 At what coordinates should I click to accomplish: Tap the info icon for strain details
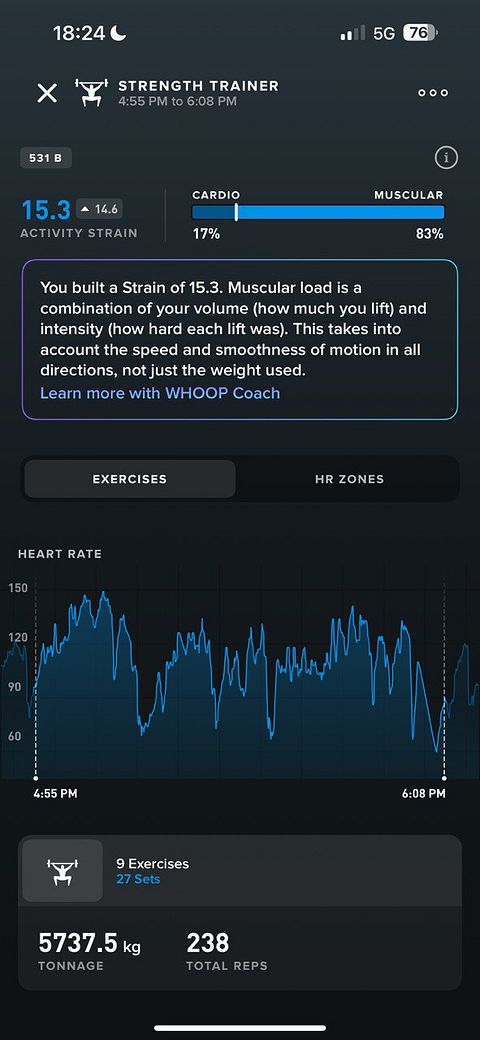446,158
